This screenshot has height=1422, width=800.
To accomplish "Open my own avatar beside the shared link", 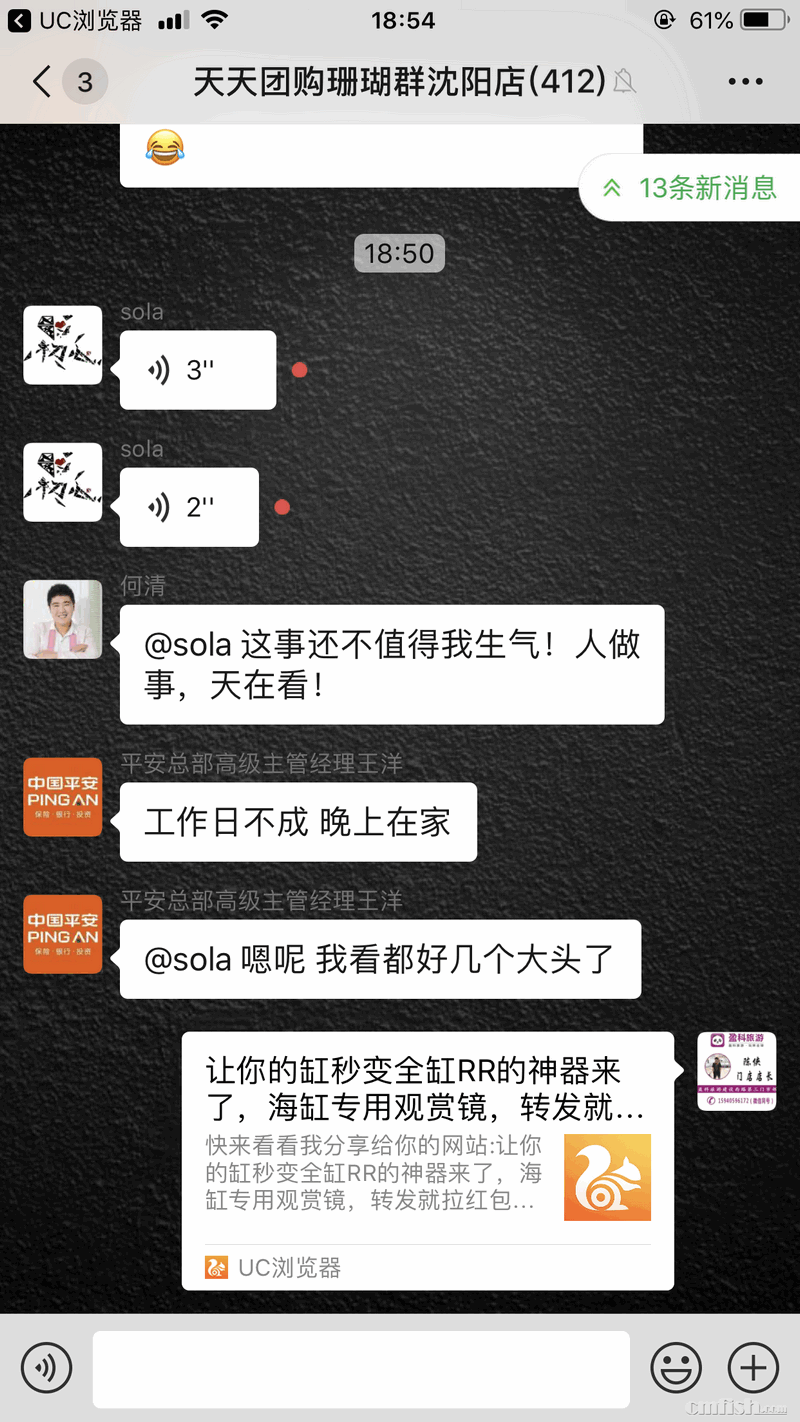I will (x=736, y=1071).
